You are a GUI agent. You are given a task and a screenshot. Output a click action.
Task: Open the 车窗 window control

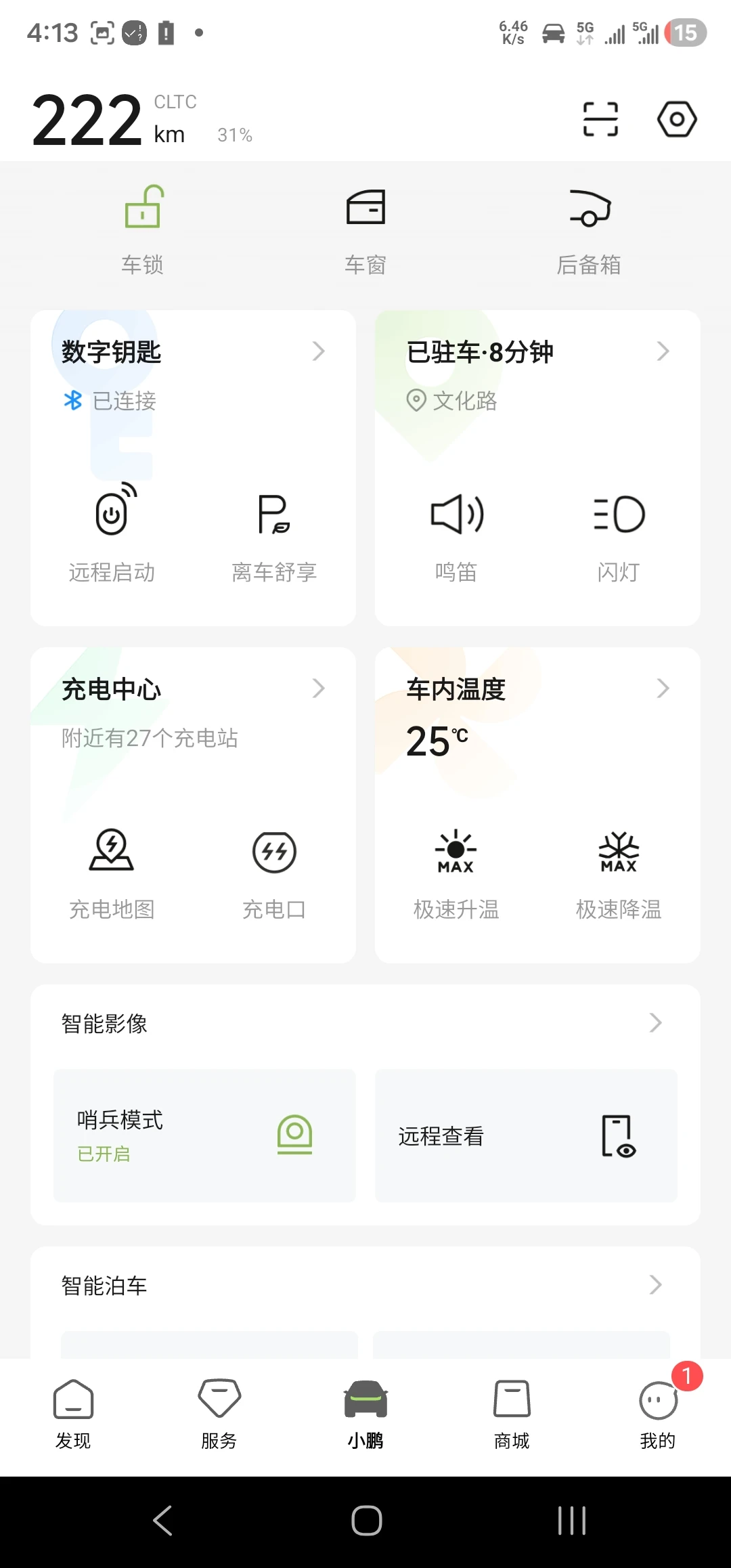(x=365, y=230)
